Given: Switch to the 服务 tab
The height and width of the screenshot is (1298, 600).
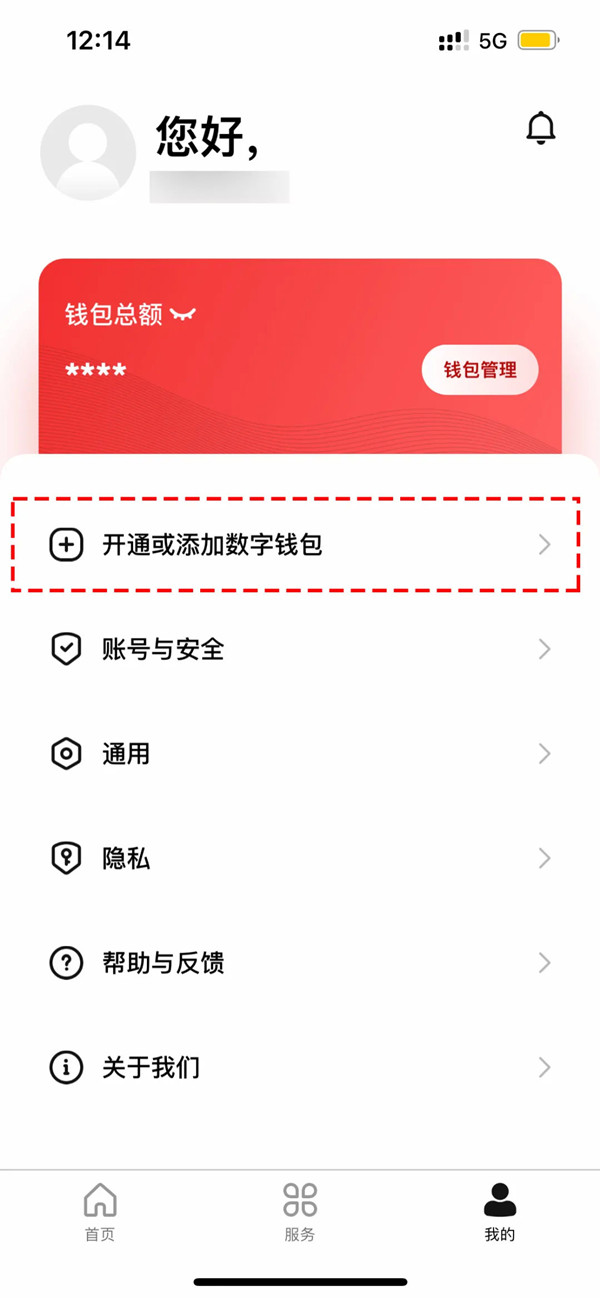Looking at the screenshot, I should pos(300,1212).
